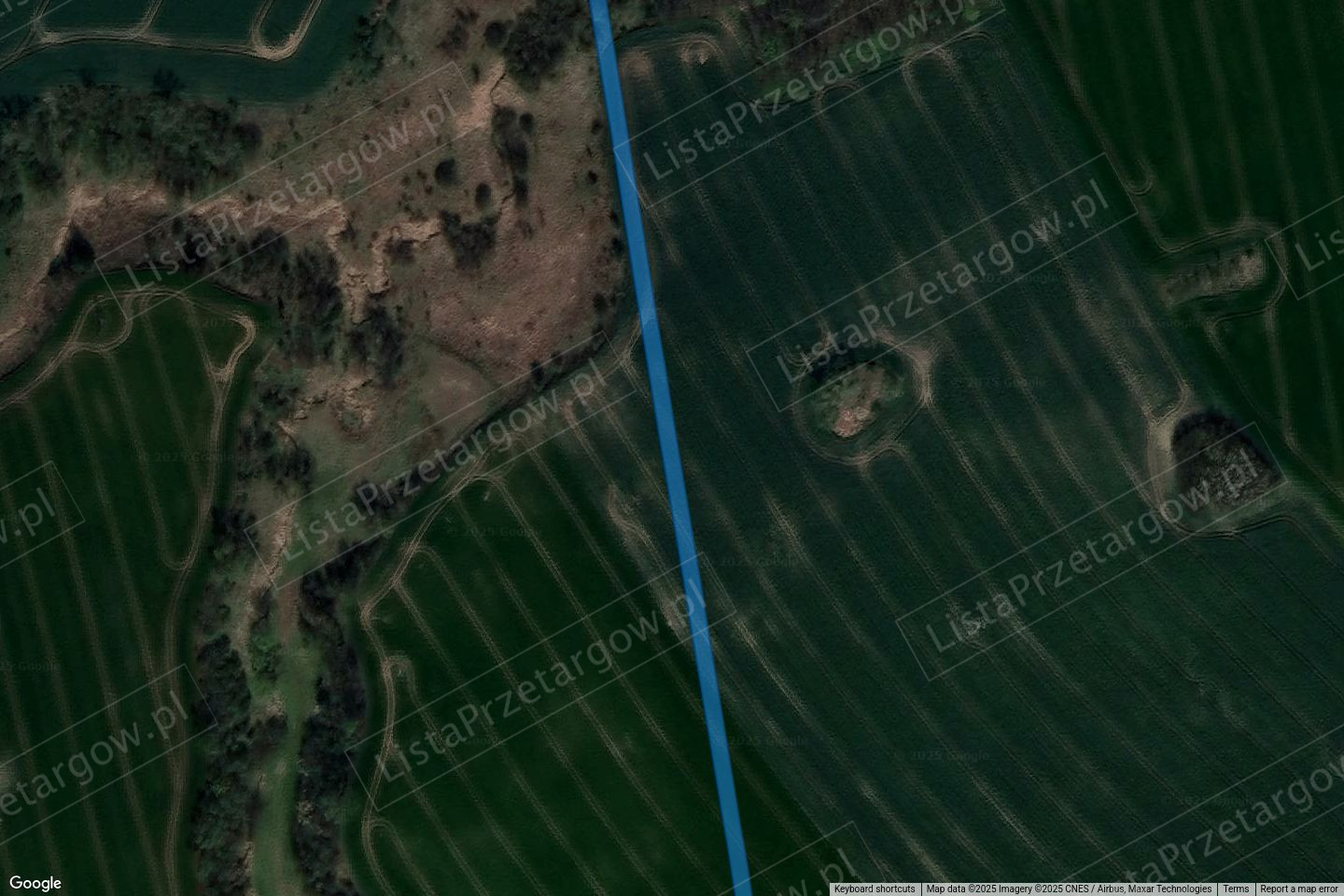1344x896 pixels.
Task: Select Report a map error
Action: coord(1299,889)
